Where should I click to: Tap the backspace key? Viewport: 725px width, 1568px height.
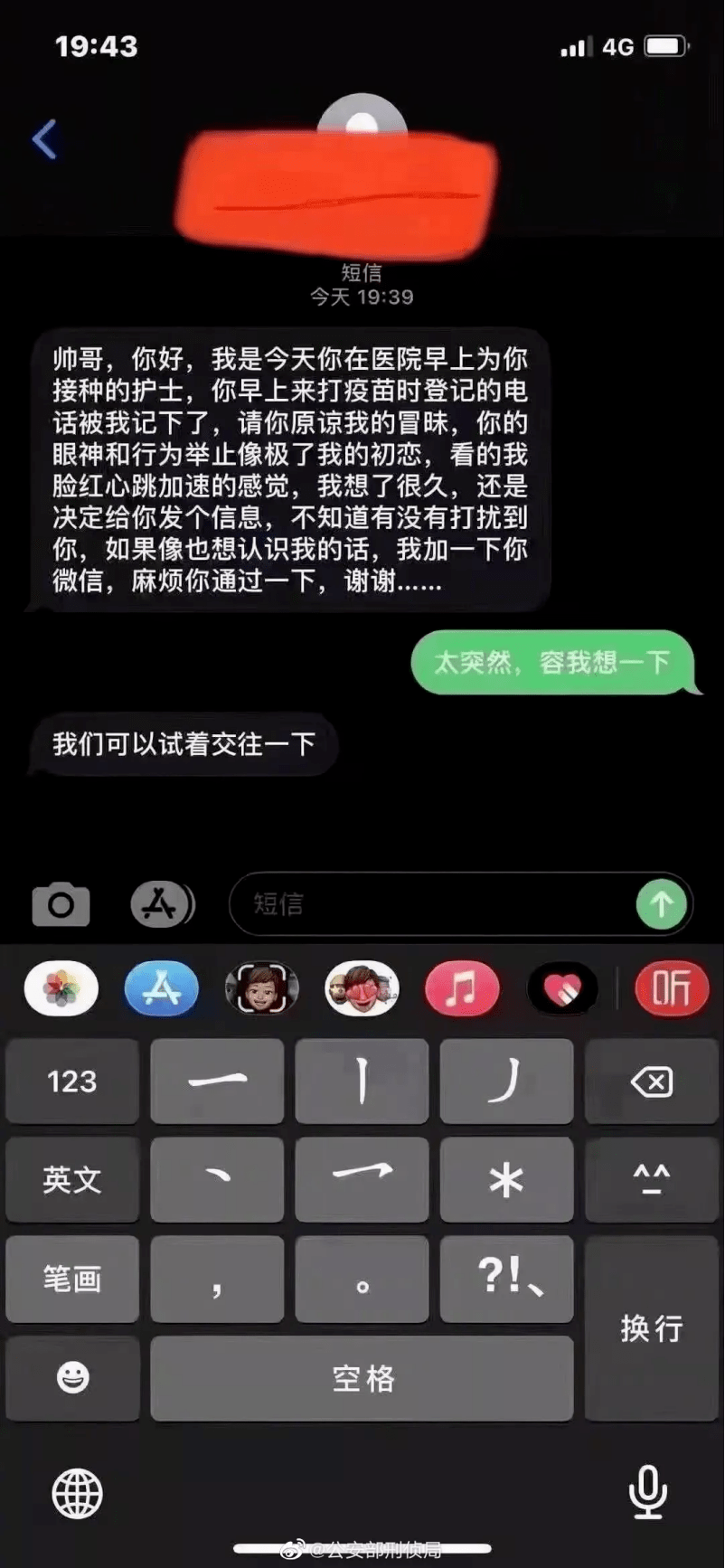click(x=652, y=1082)
